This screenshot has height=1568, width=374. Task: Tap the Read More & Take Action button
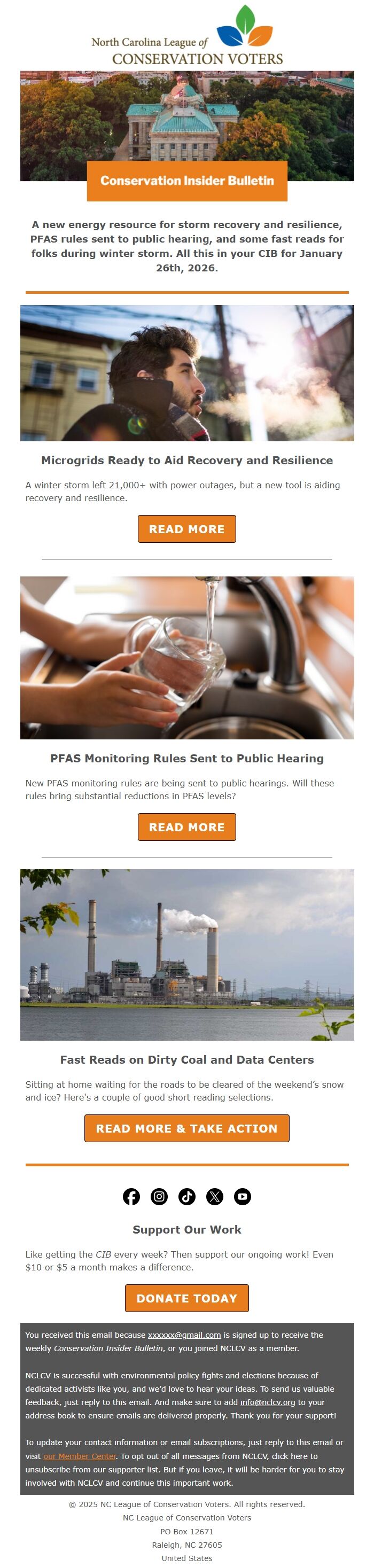[186, 1128]
